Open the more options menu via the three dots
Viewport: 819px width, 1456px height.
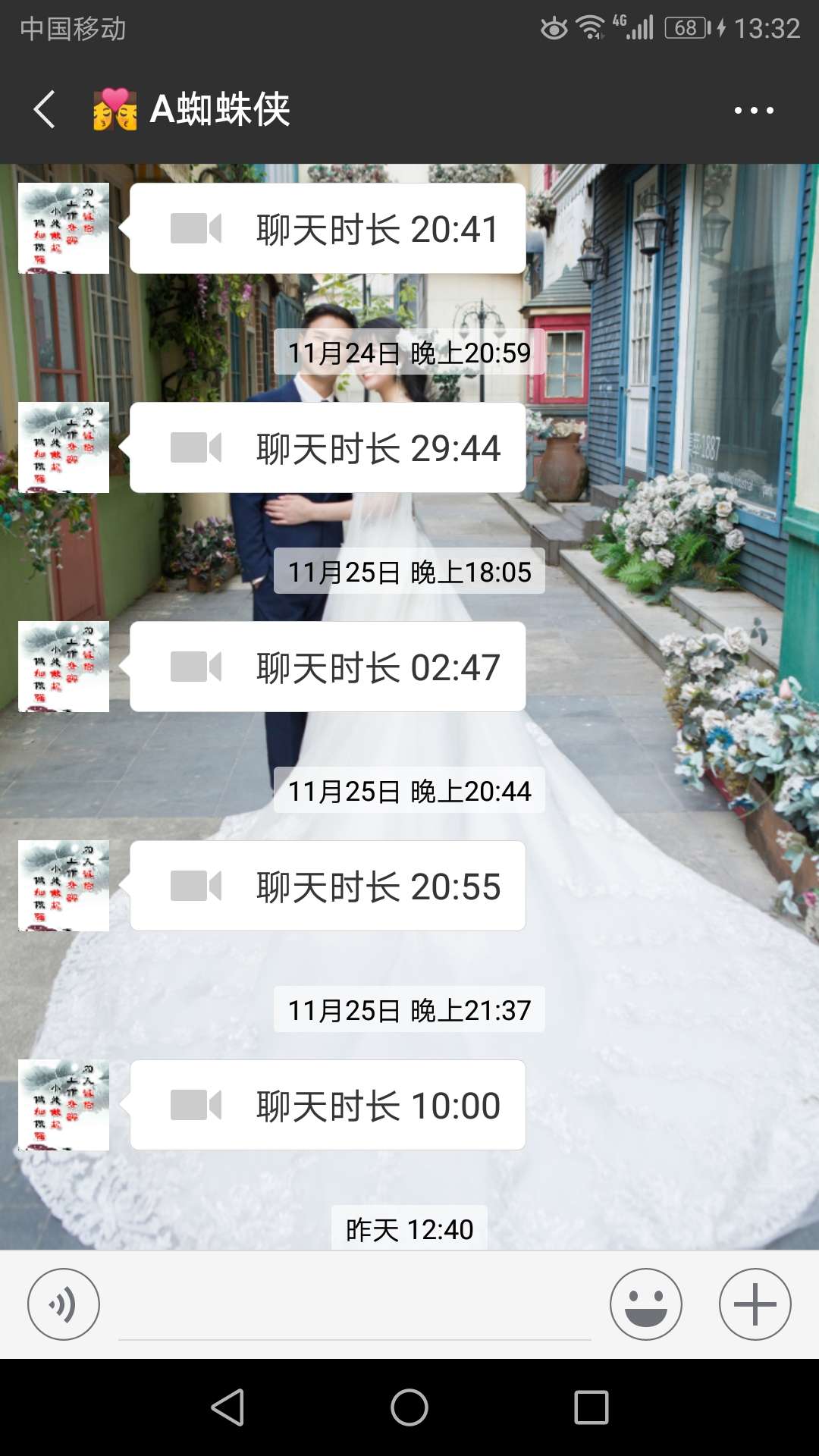point(754,110)
